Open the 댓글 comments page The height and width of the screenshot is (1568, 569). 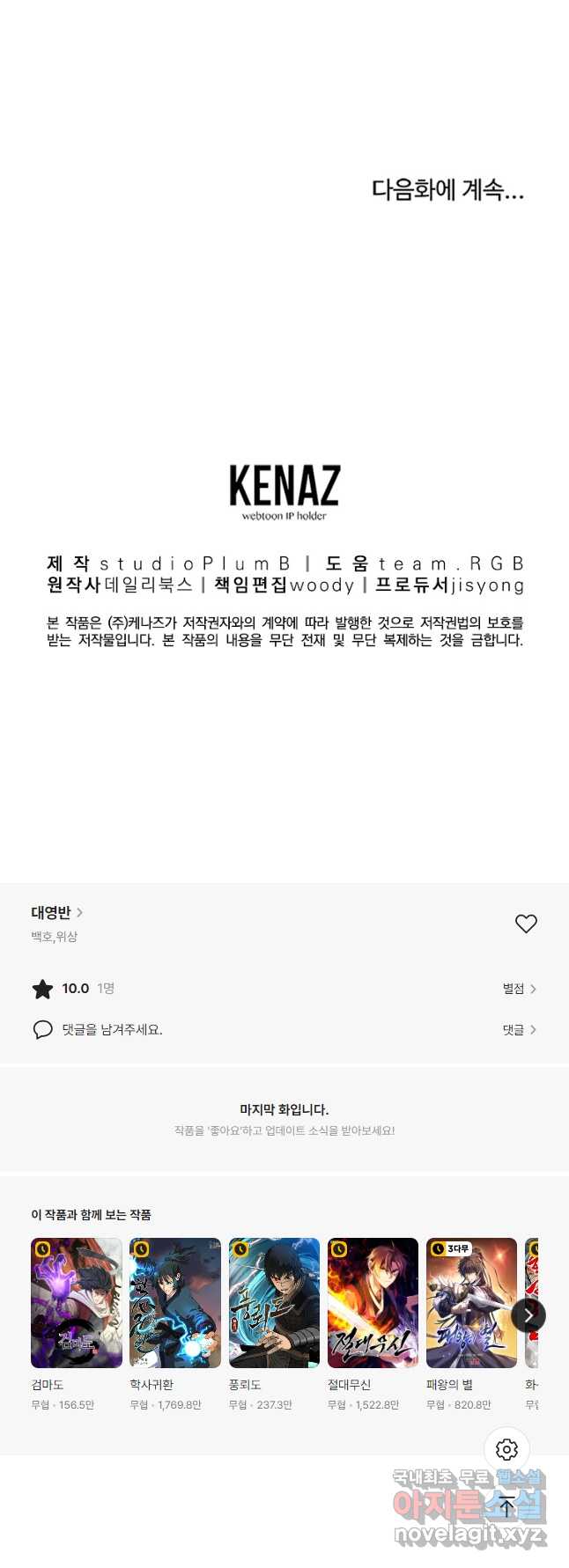tap(519, 1029)
